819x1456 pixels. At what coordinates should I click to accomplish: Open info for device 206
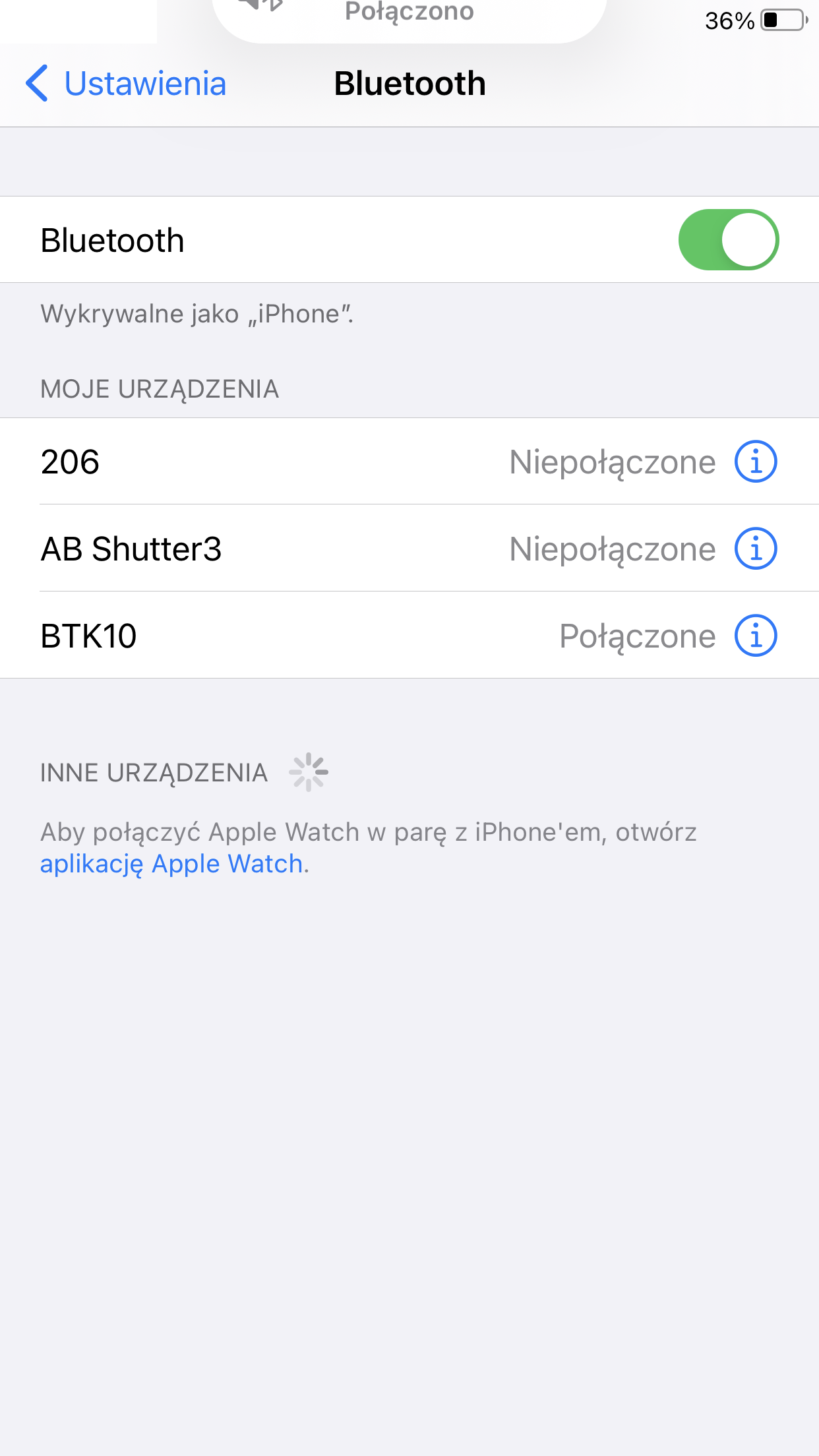pos(756,462)
